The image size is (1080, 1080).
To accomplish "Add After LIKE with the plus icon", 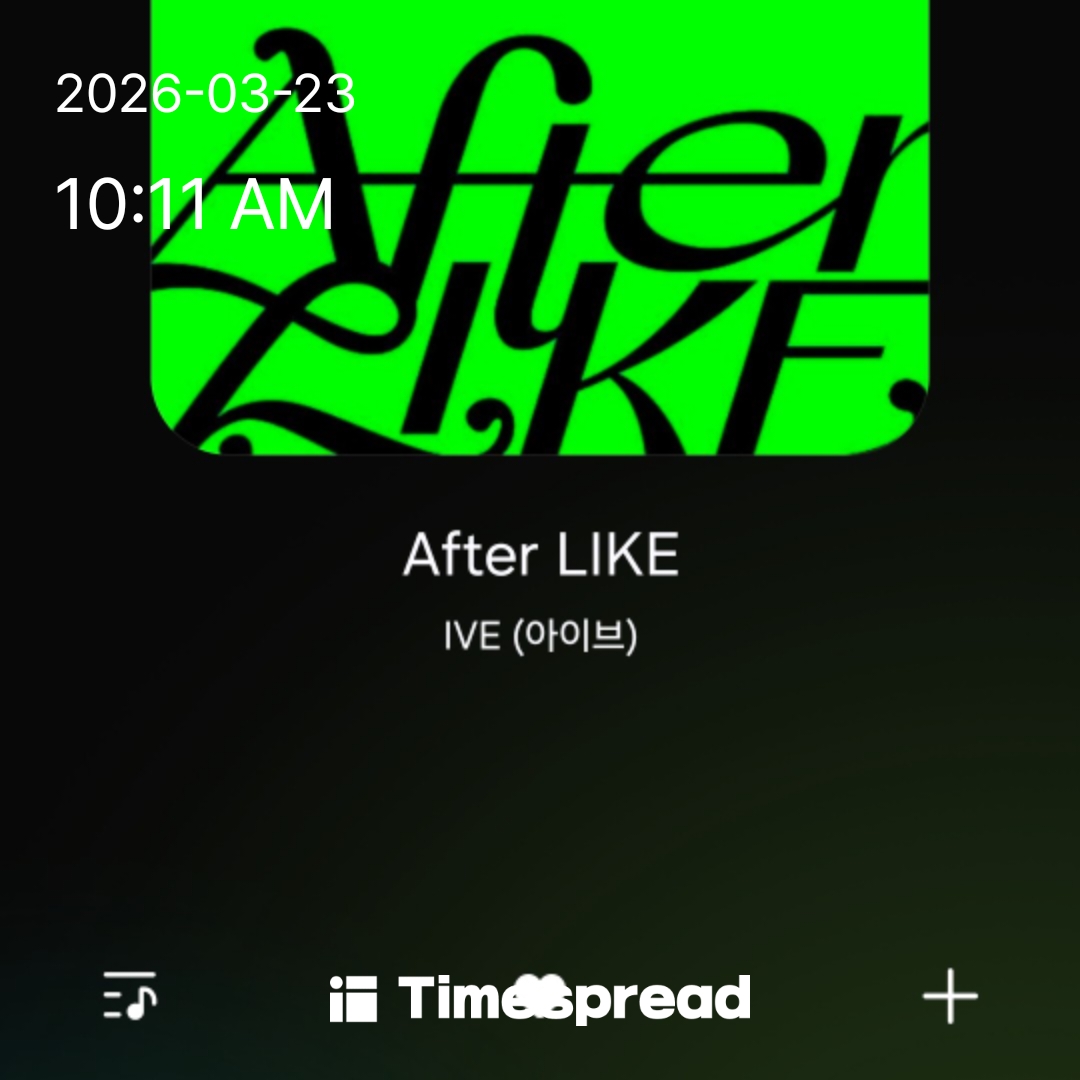I will point(949,996).
